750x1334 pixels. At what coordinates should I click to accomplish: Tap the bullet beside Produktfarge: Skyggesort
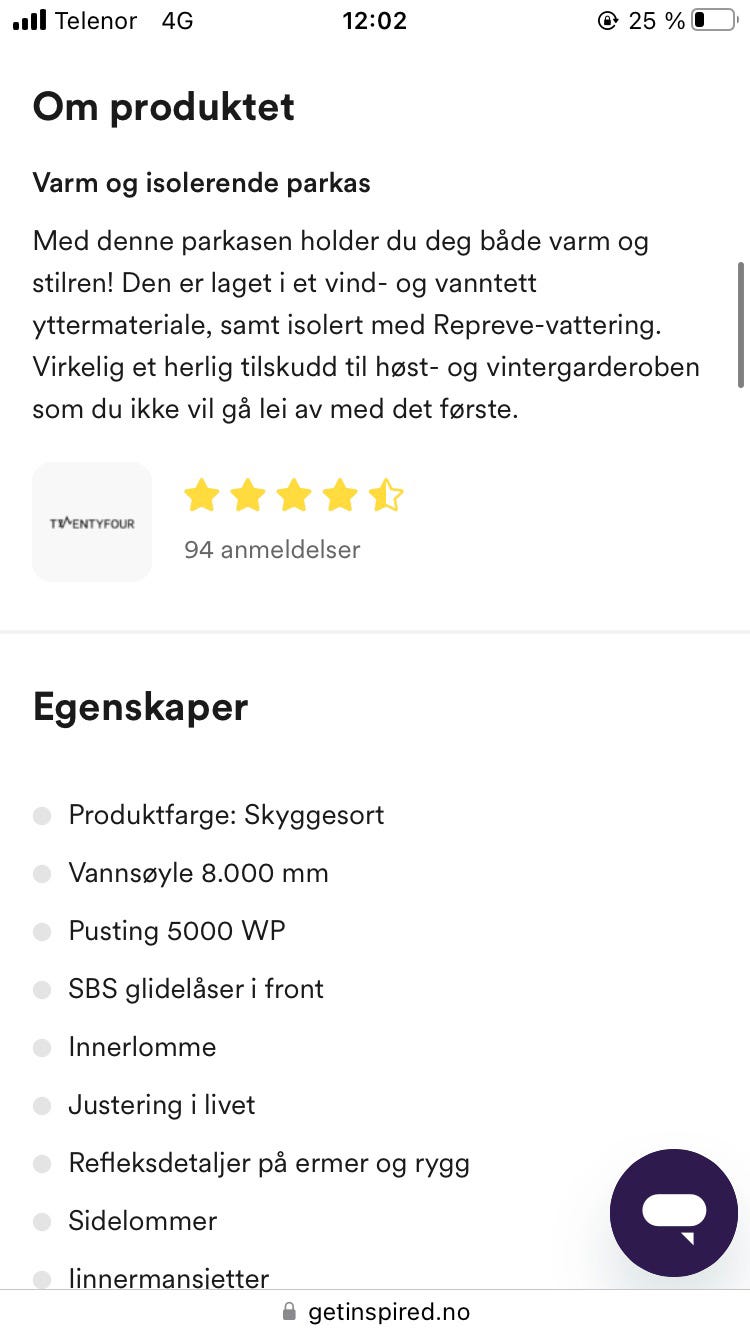[41, 815]
